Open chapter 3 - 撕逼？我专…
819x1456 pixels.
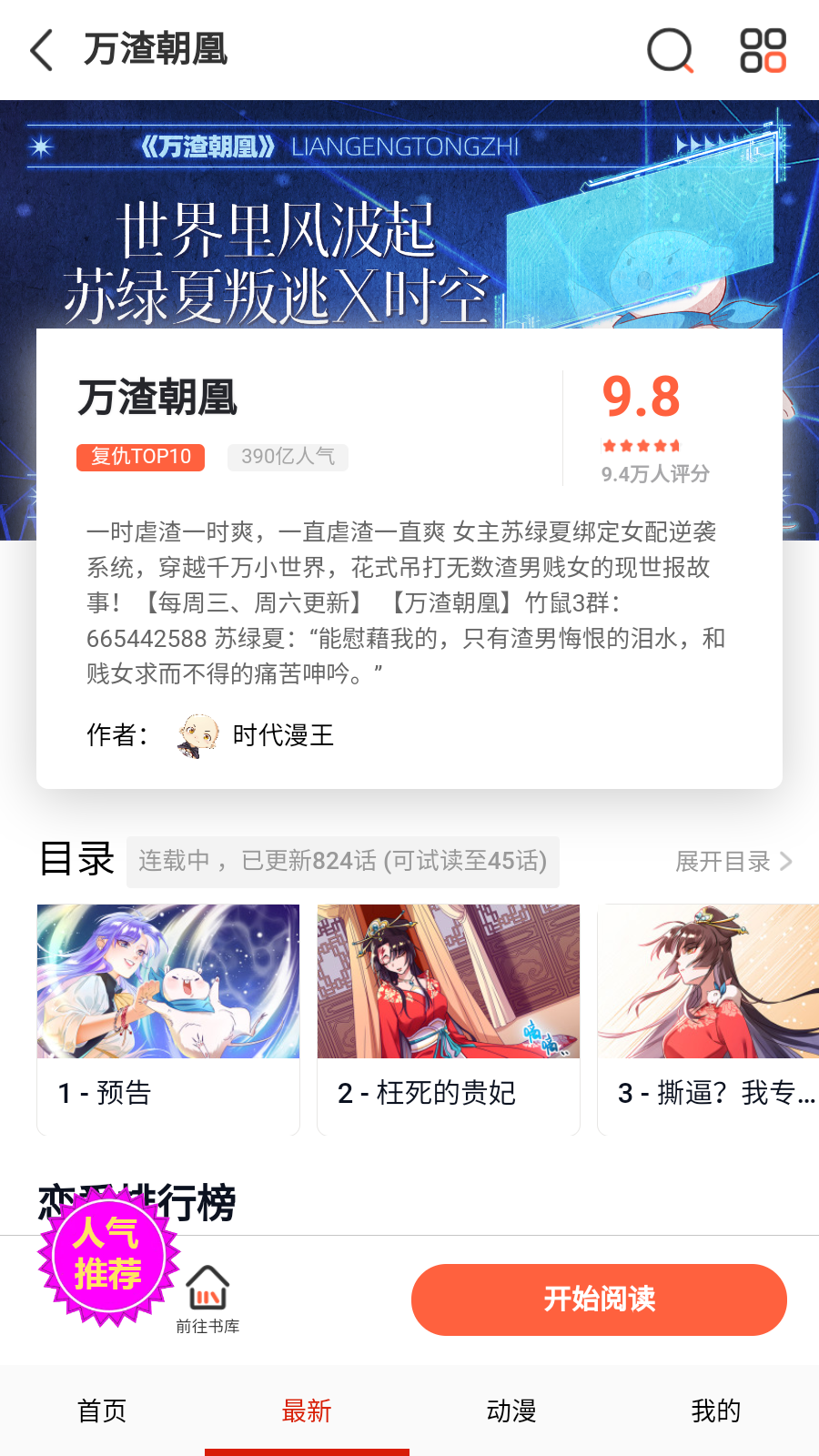pos(708,1019)
